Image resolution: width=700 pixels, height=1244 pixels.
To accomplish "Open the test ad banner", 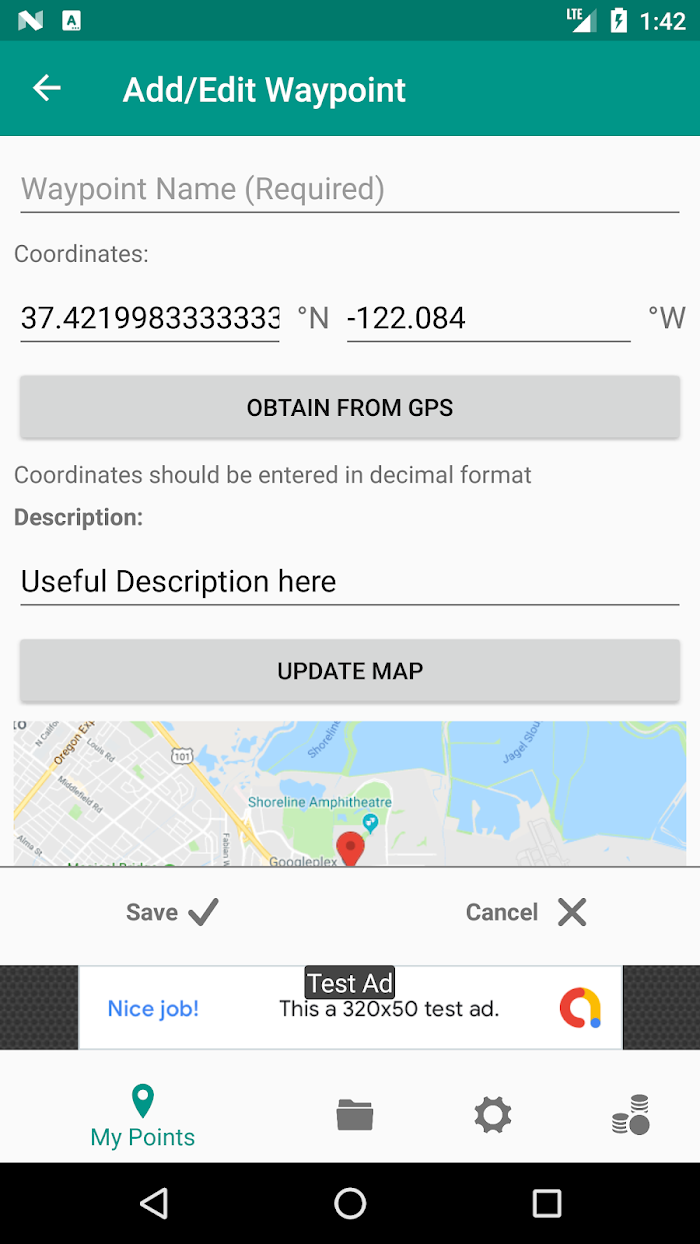I will pos(350,1008).
